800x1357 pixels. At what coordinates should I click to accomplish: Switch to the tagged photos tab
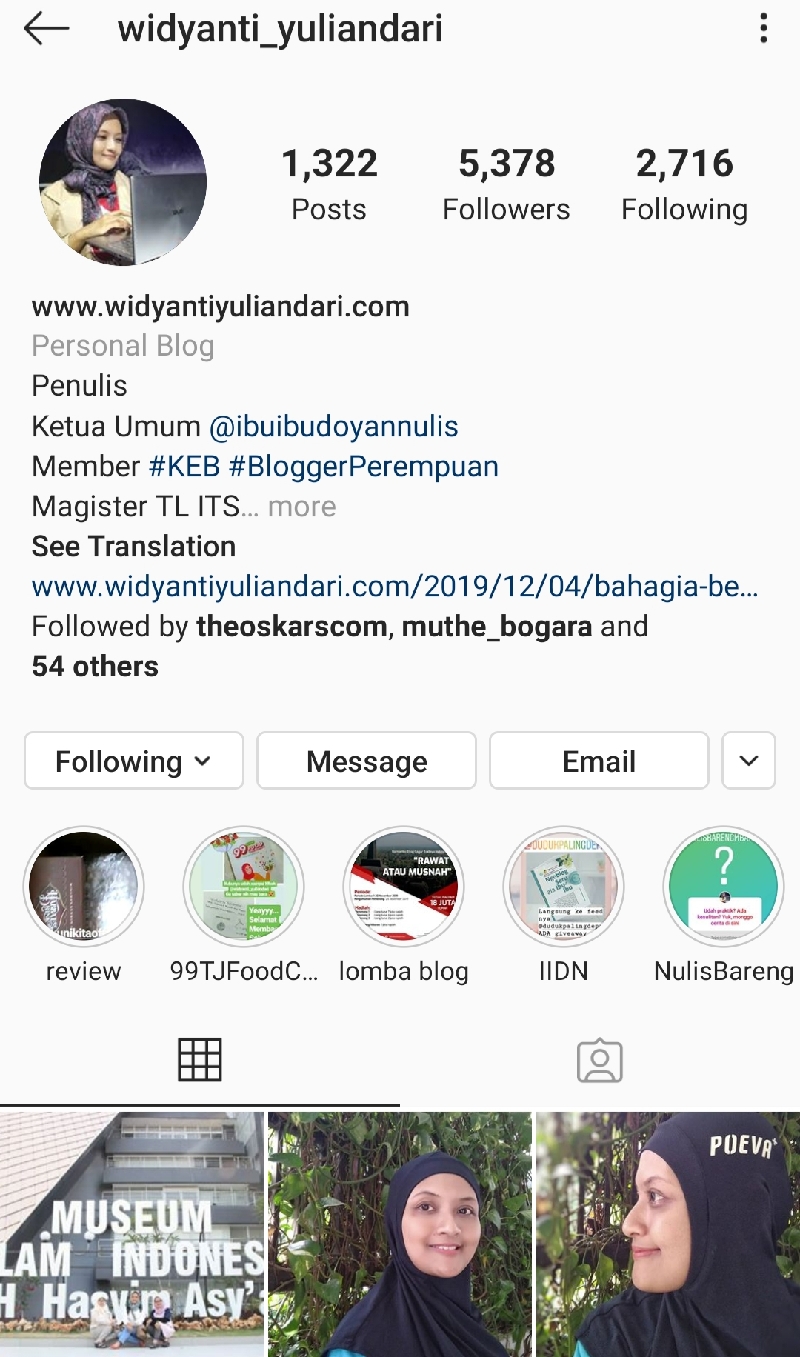coord(600,1061)
